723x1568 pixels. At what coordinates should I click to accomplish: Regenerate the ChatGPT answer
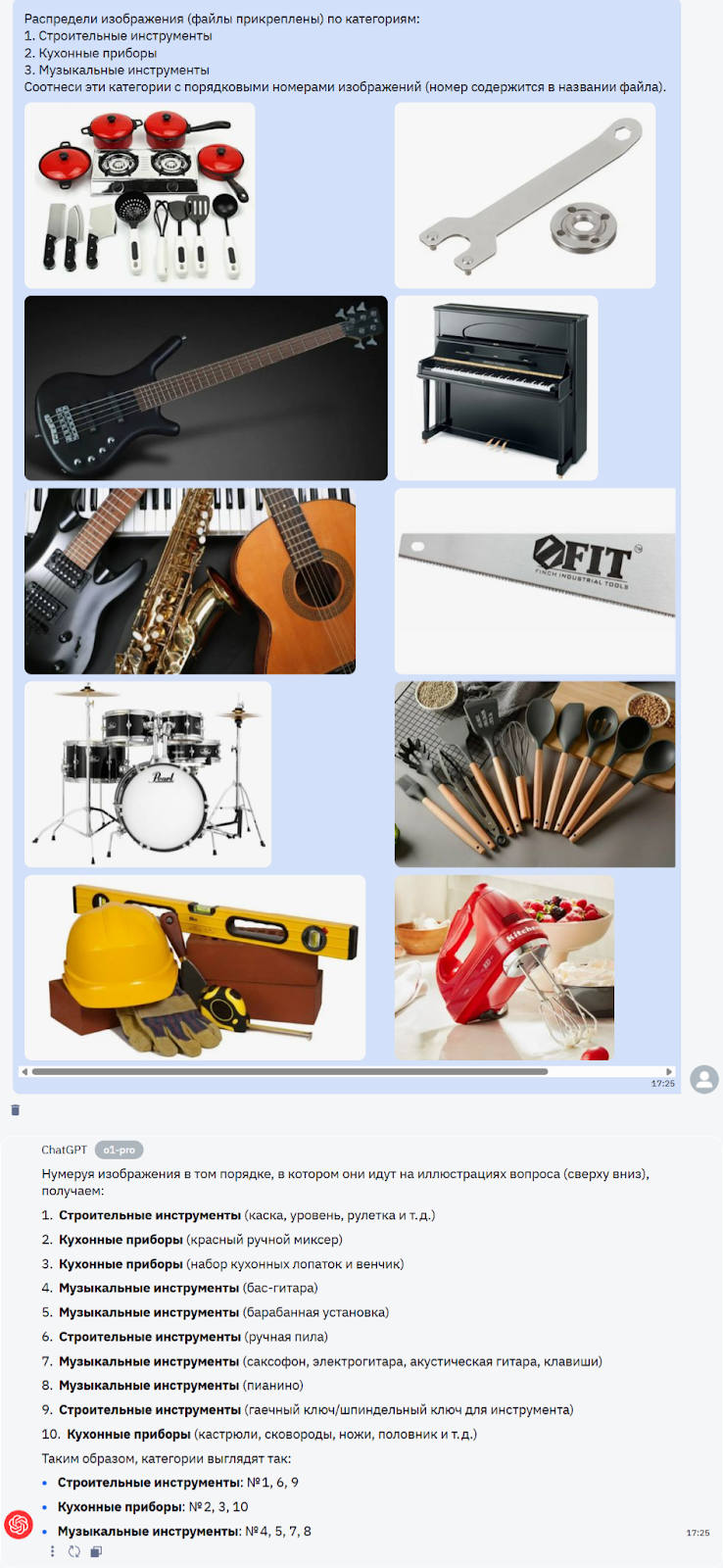74,1551
